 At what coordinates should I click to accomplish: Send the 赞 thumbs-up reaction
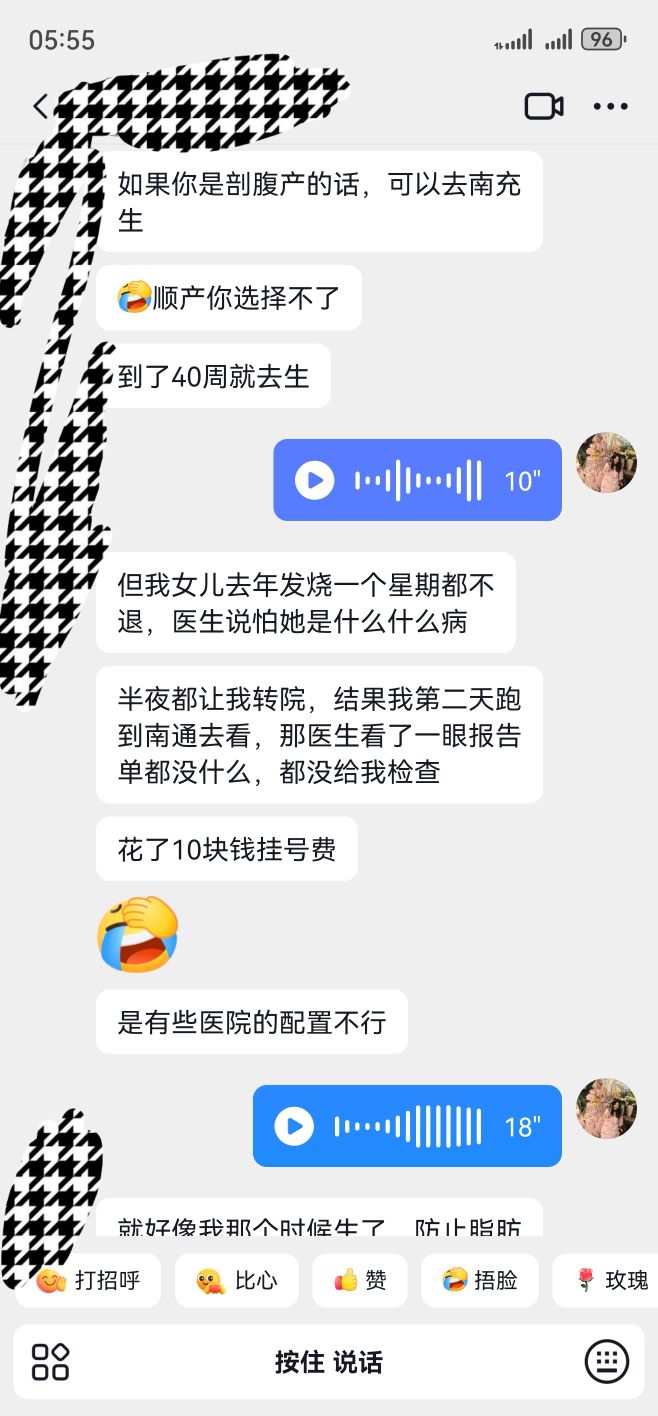coord(360,1280)
